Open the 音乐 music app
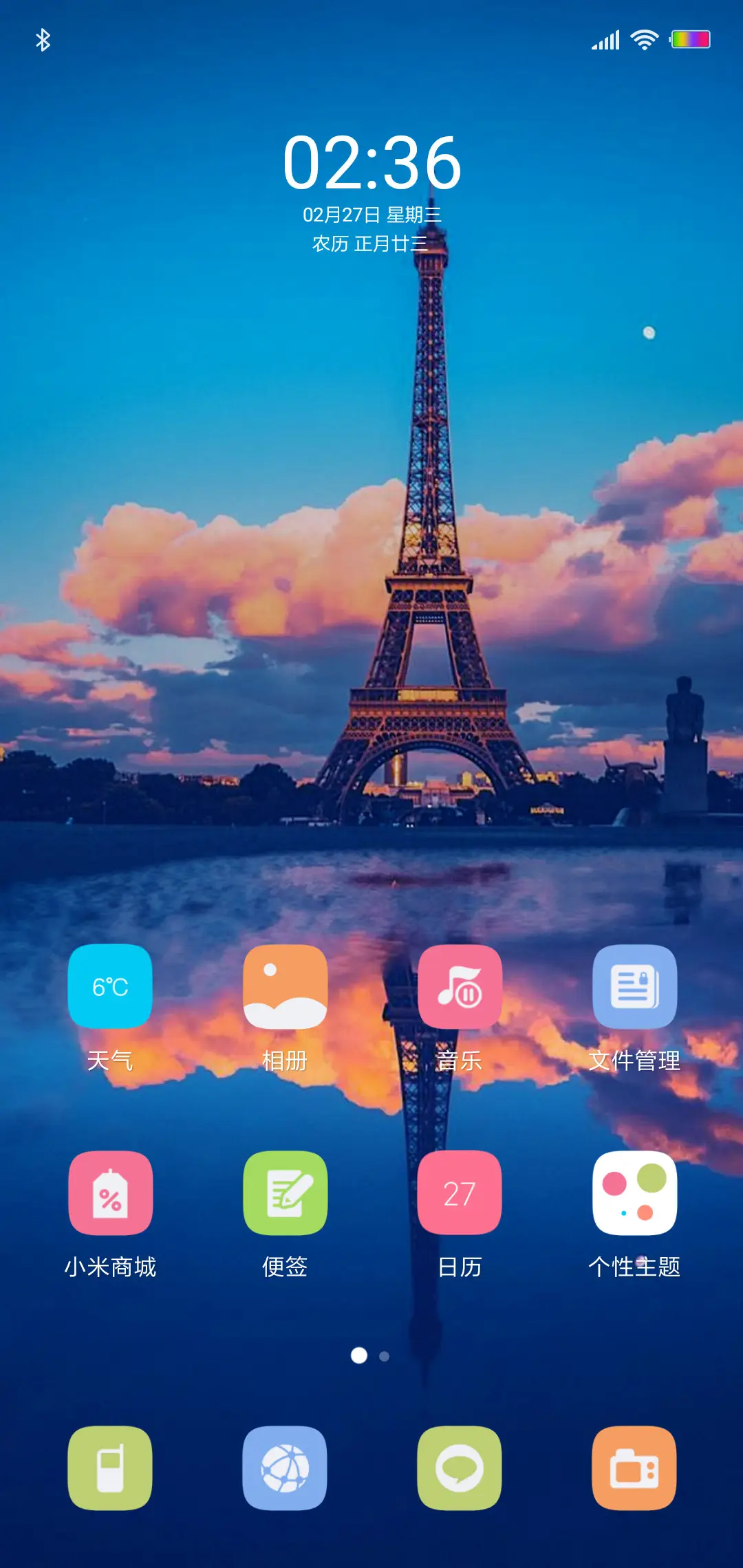This screenshot has width=743, height=1568. click(460, 987)
